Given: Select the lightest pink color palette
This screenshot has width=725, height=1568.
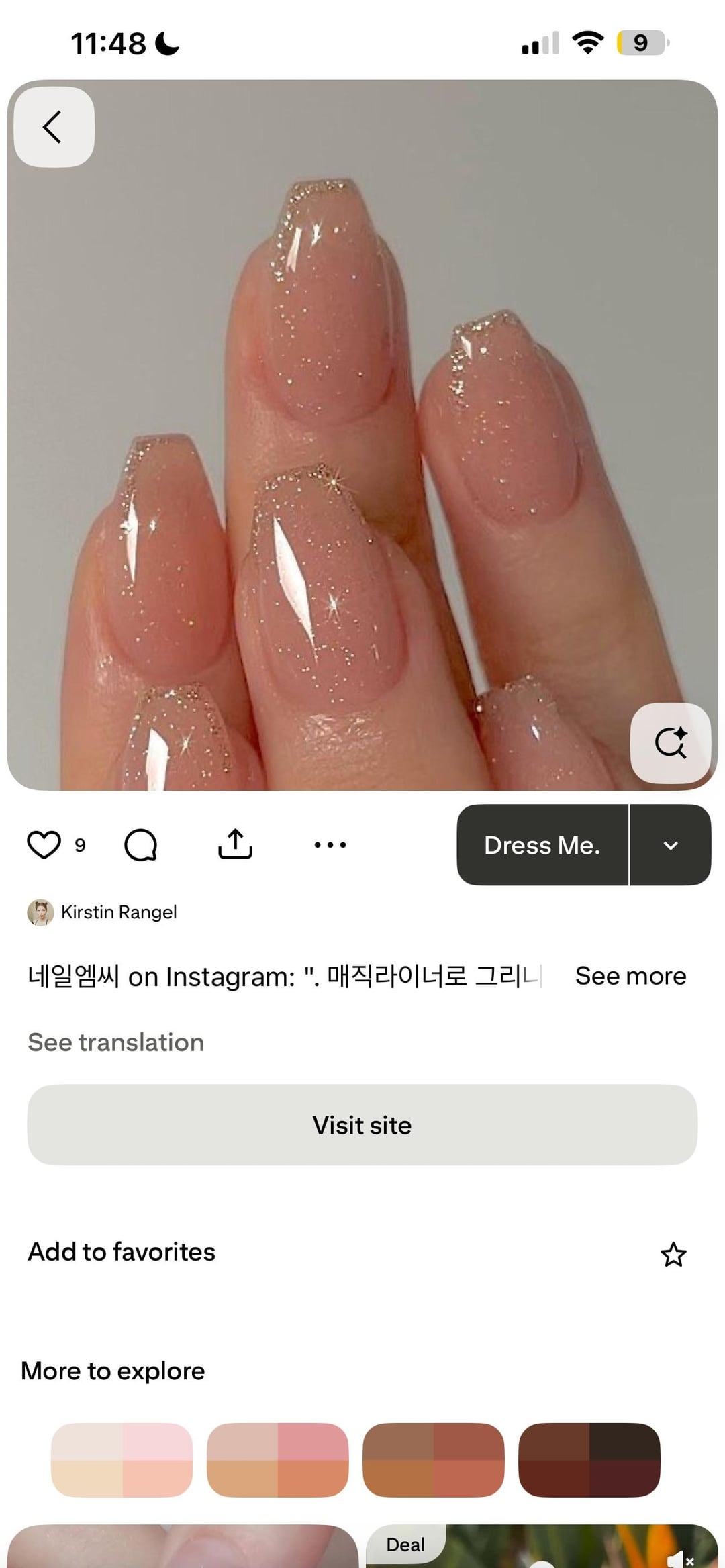Looking at the screenshot, I should click(122, 1459).
